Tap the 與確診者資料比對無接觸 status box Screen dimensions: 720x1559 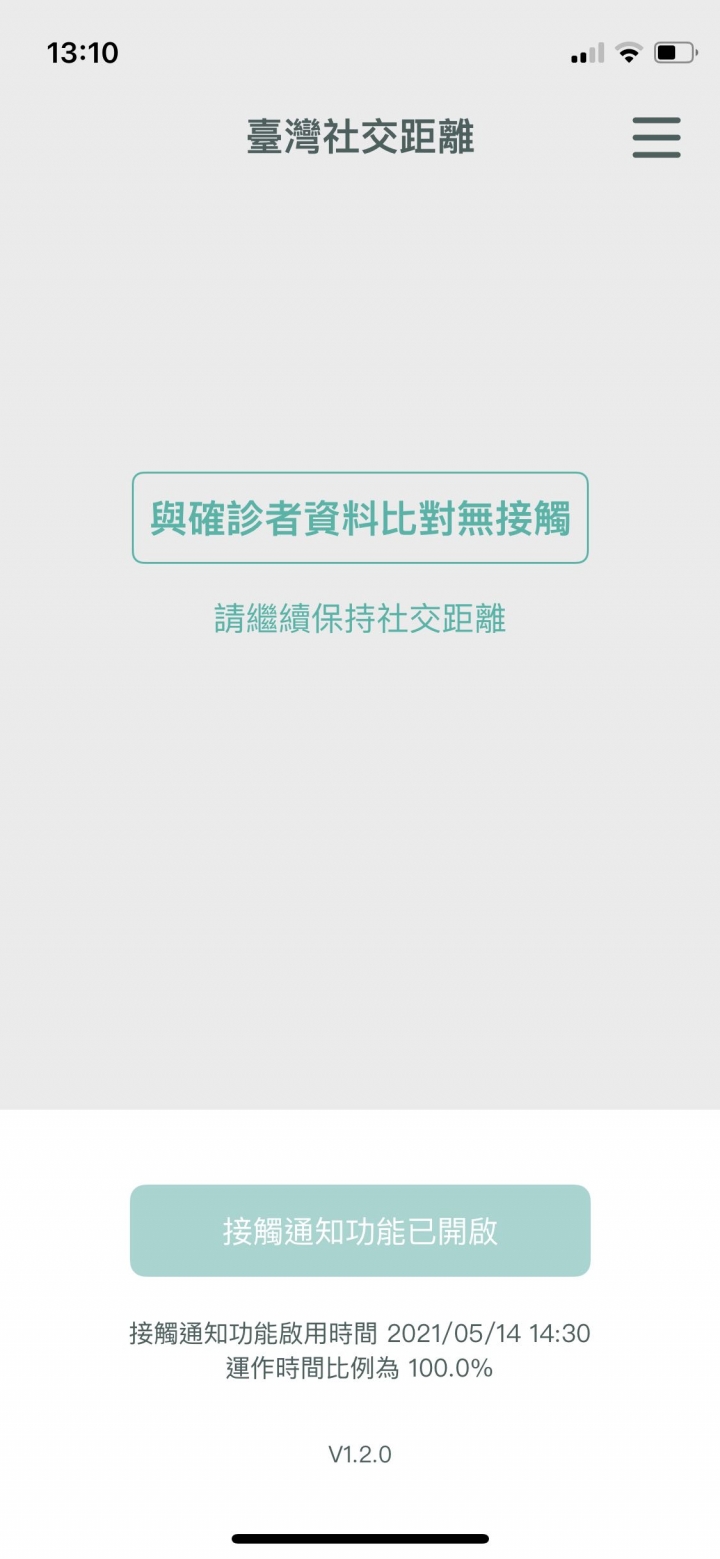click(x=360, y=518)
